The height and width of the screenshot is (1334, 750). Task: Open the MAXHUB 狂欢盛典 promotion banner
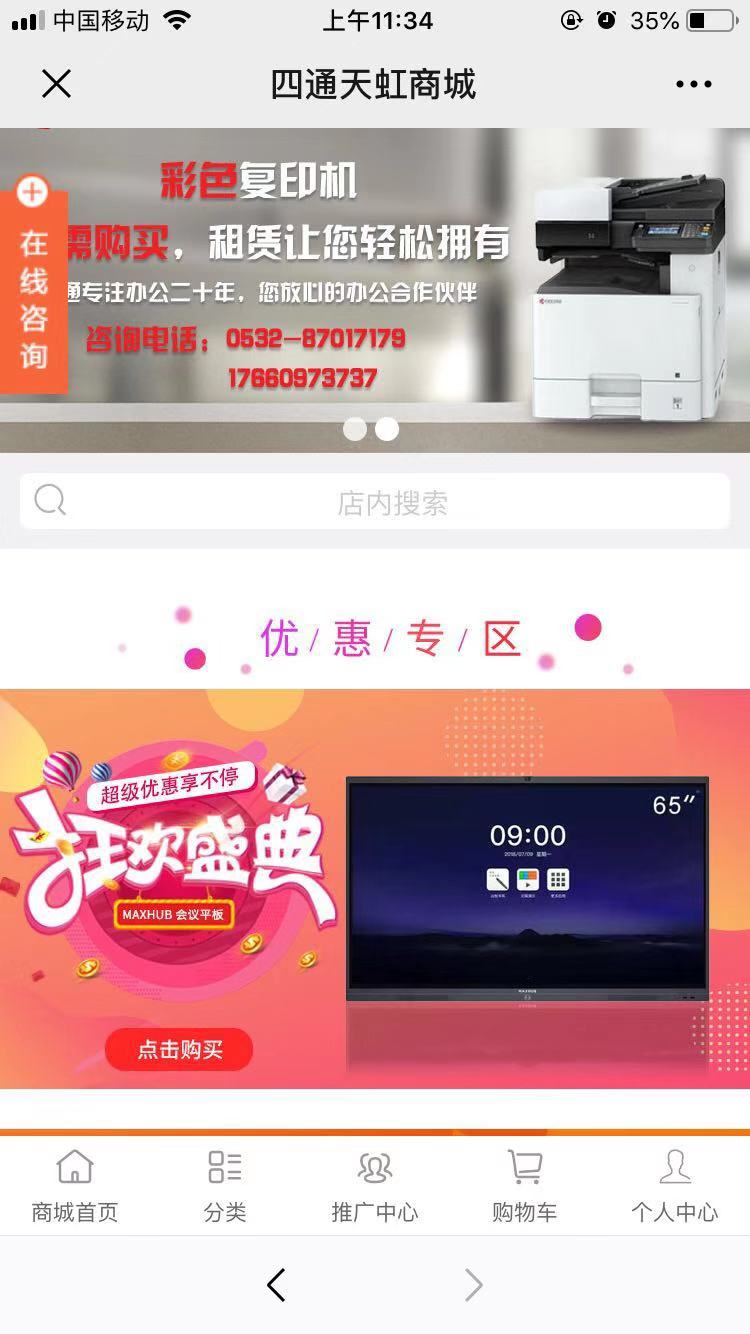(x=375, y=888)
